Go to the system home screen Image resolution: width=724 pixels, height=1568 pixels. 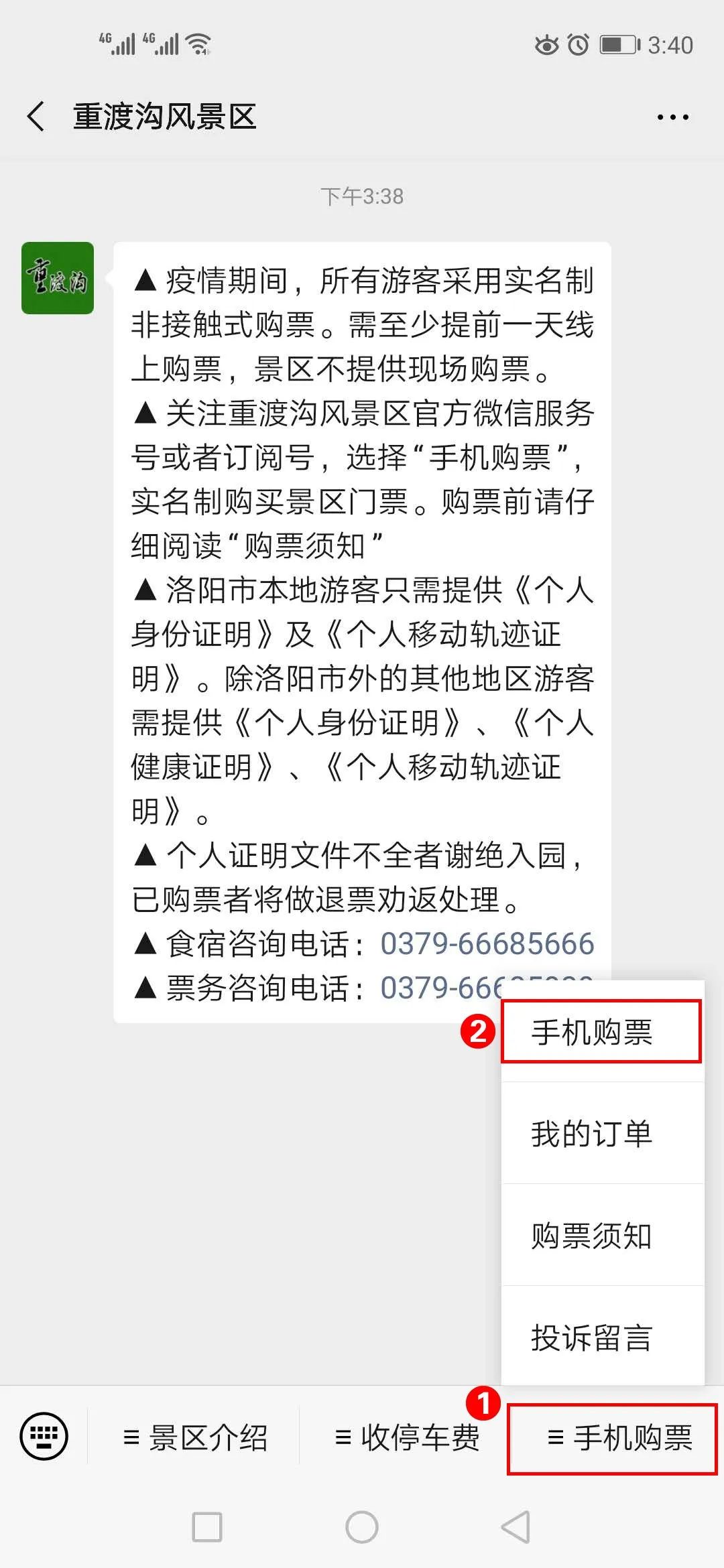362,1527
